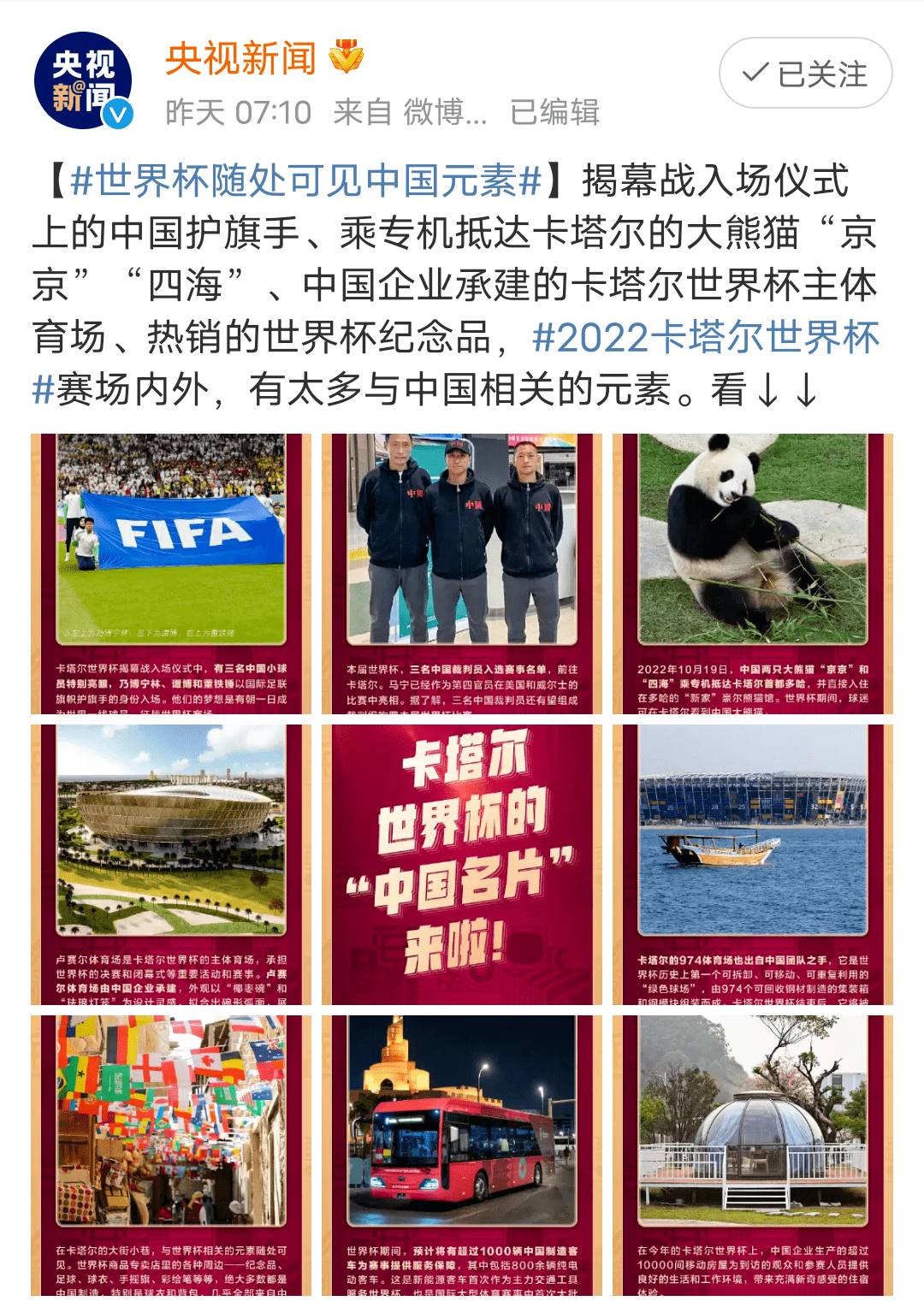Screen dimensions: 924x1313
Task: View the dome mobile house image
Action: tap(753, 1155)
